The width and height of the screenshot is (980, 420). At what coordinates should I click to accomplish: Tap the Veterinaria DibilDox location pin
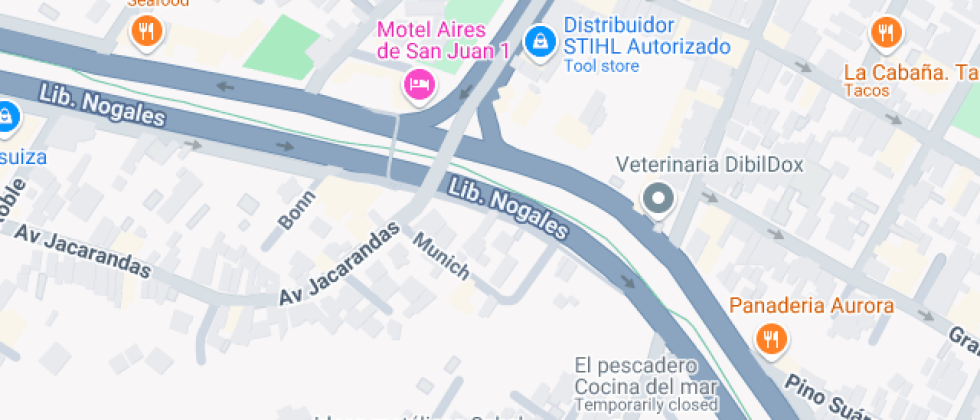point(658,198)
